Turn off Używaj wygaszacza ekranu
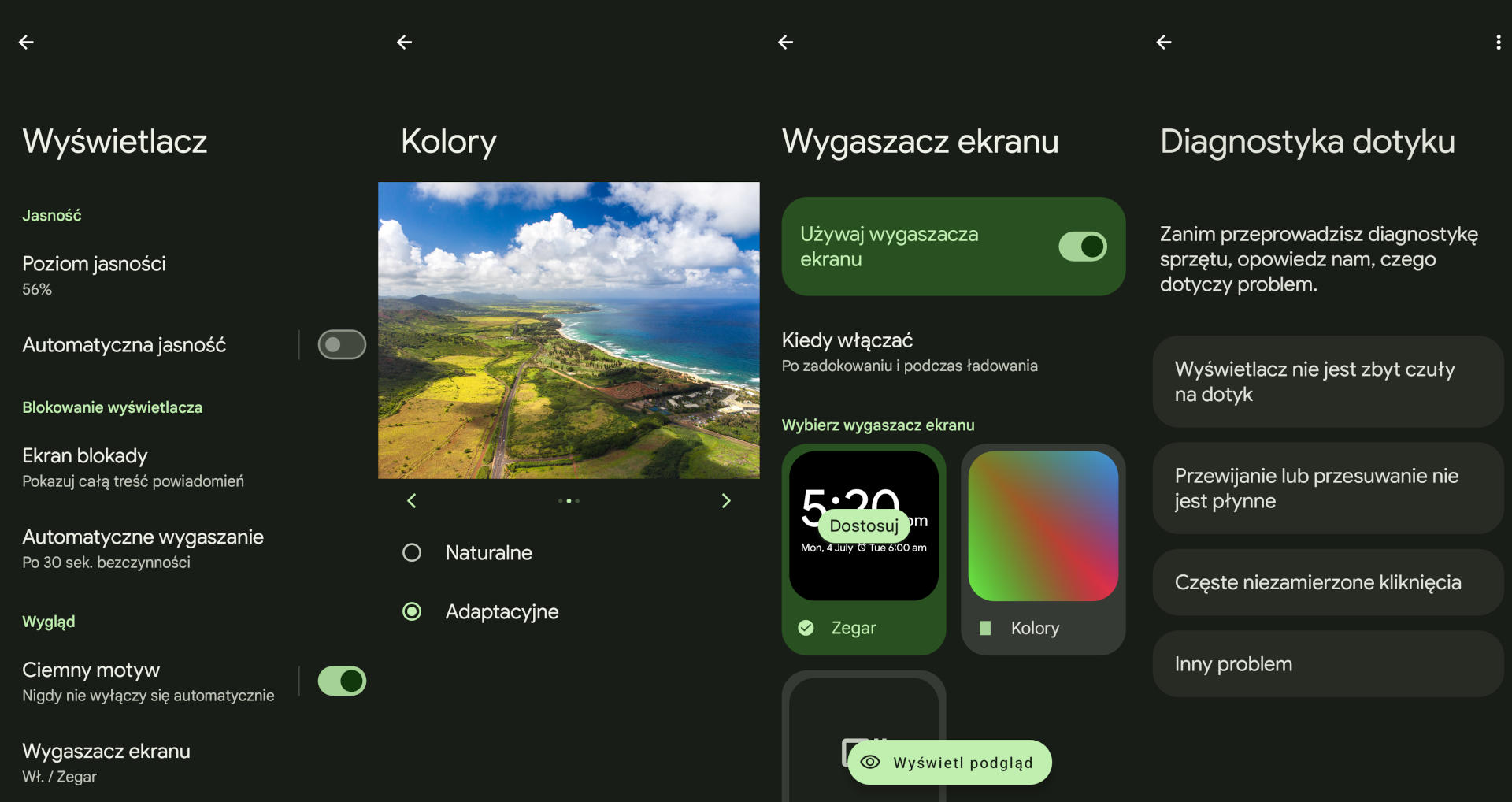The height and width of the screenshot is (802, 1512). pyautogui.click(x=1082, y=247)
